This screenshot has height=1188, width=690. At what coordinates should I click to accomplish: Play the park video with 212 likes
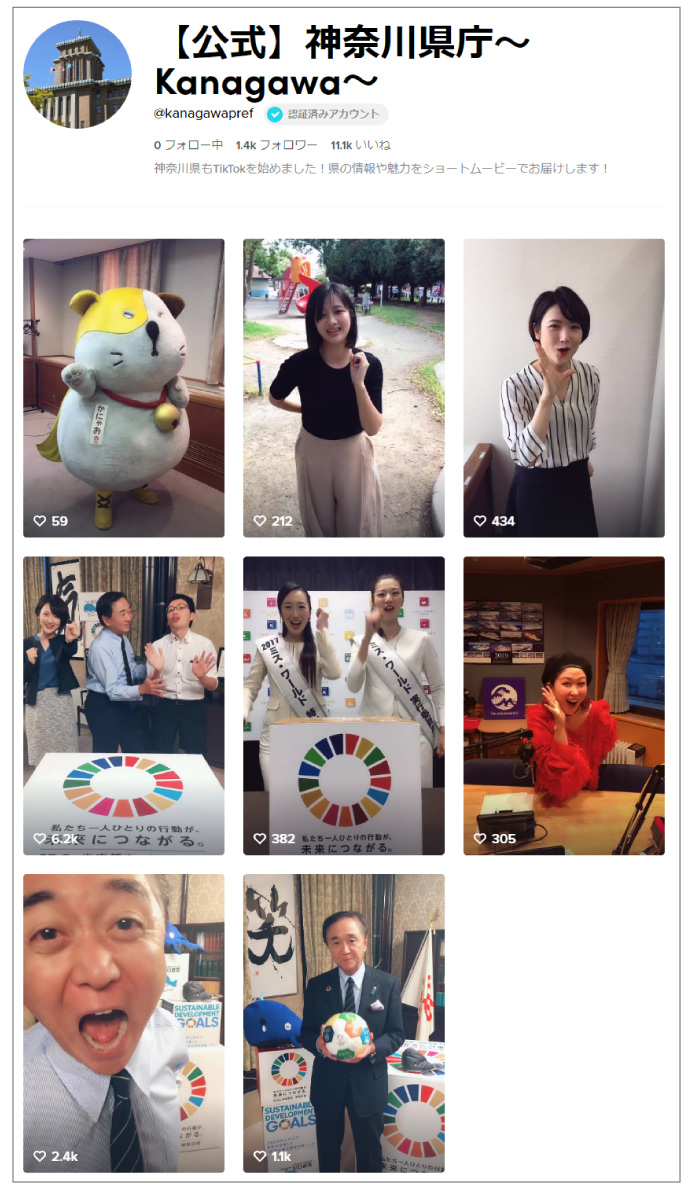[x=344, y=387]
